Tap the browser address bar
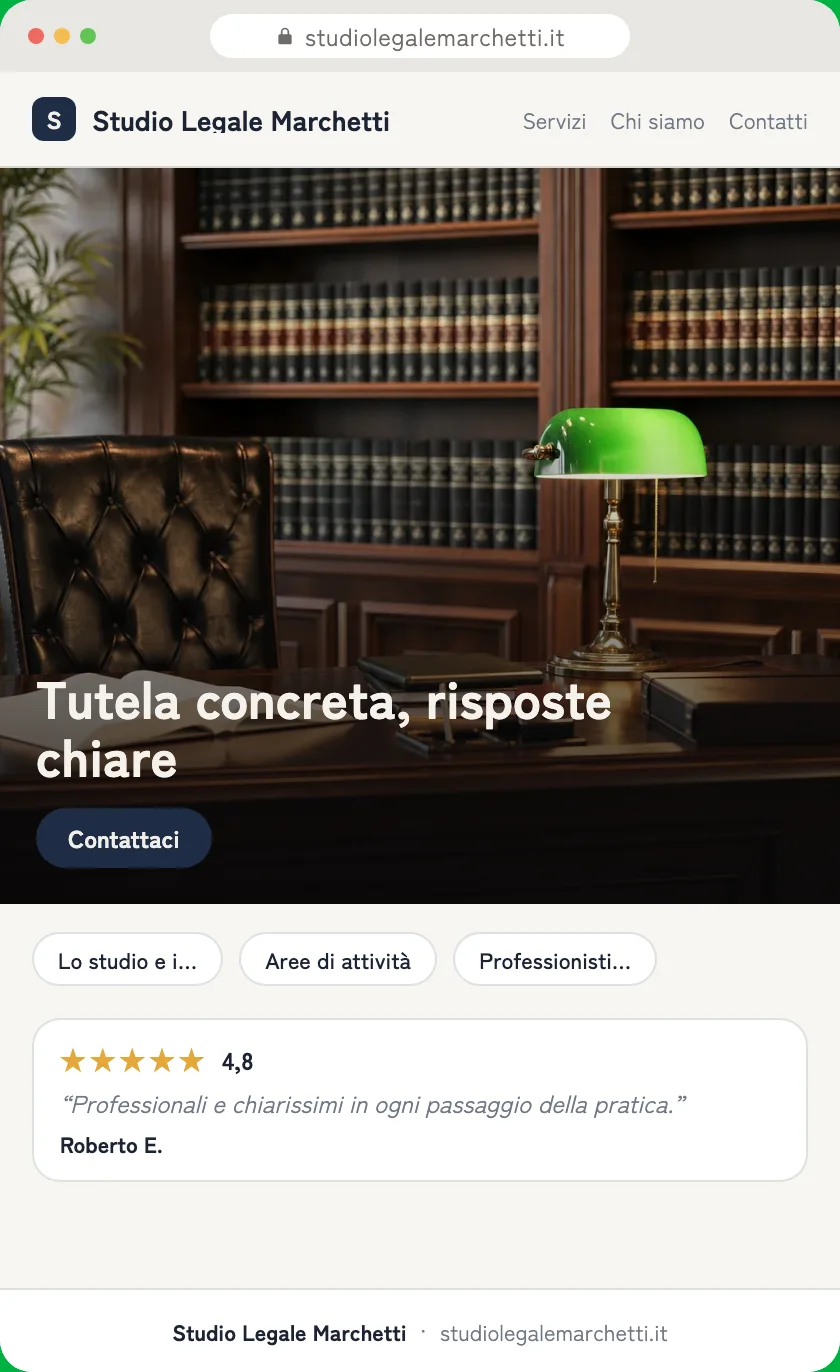Image resolution: width=840 pixels, height=1372 pixels. [420, 37]
